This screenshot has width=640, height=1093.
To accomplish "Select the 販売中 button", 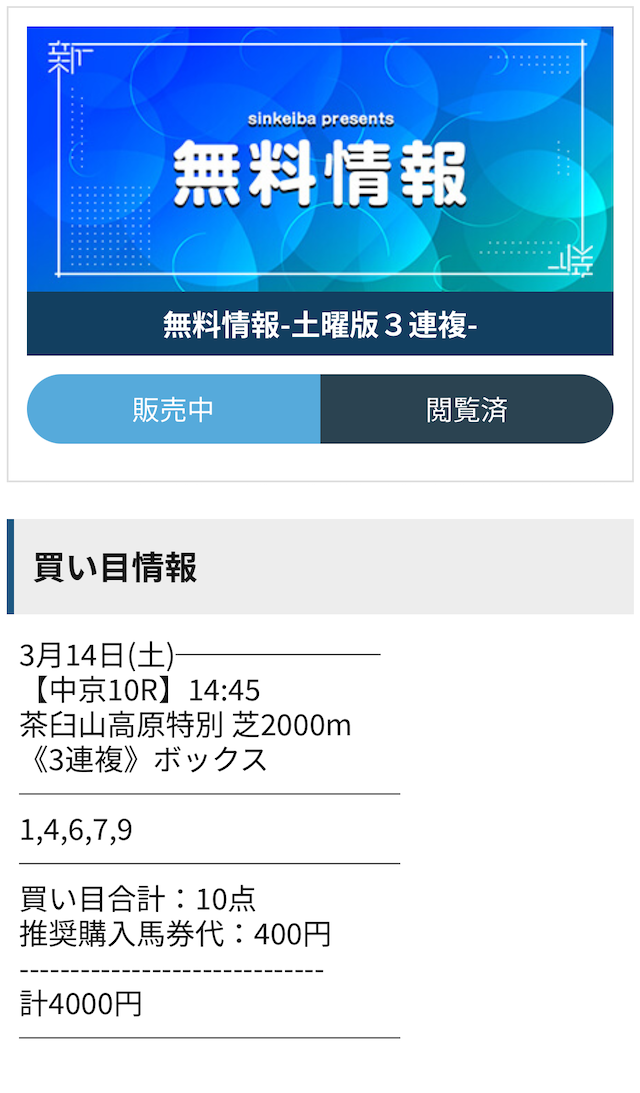I will tap(174, 409).
